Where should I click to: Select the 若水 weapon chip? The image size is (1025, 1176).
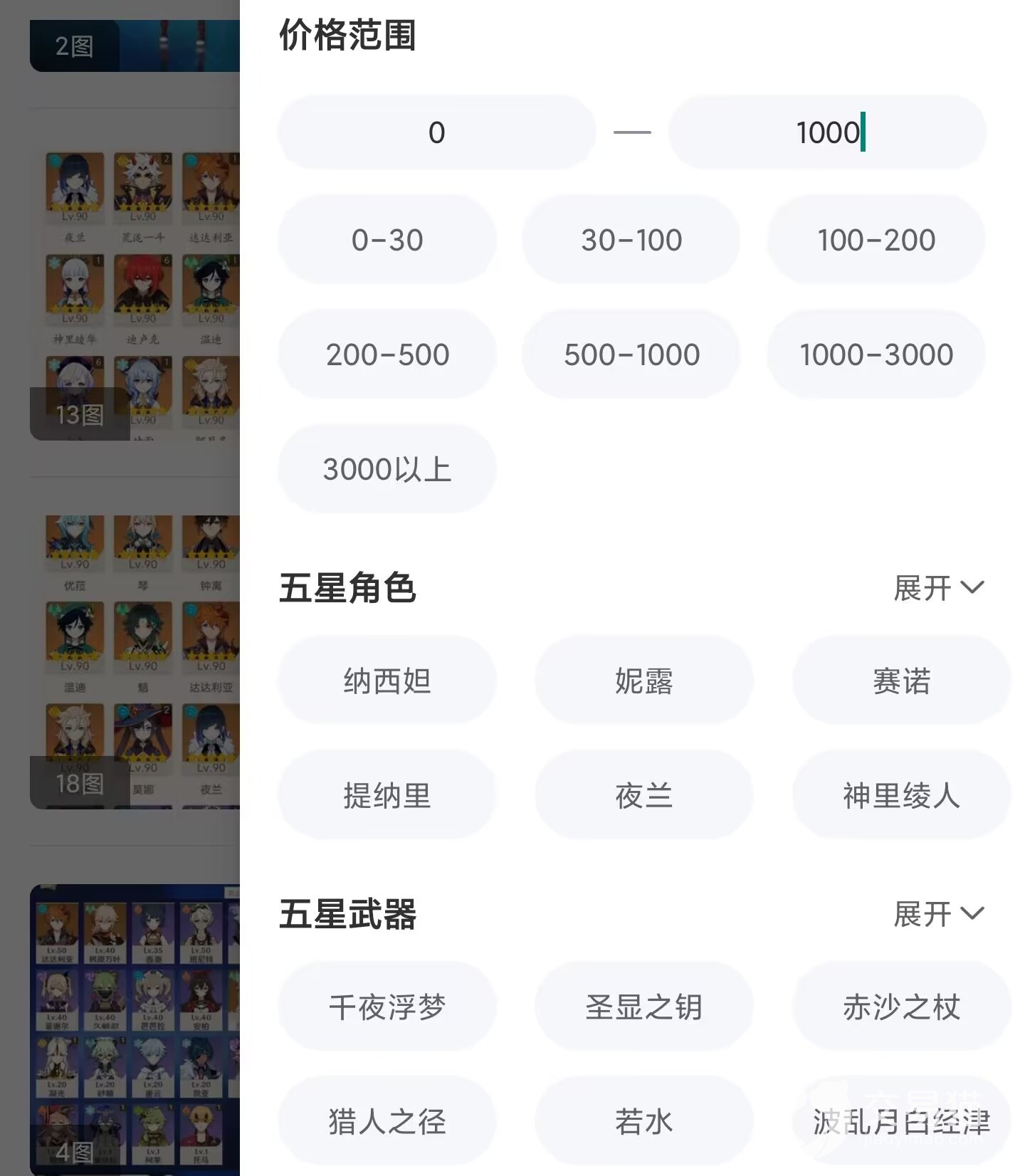(643, 1121)
